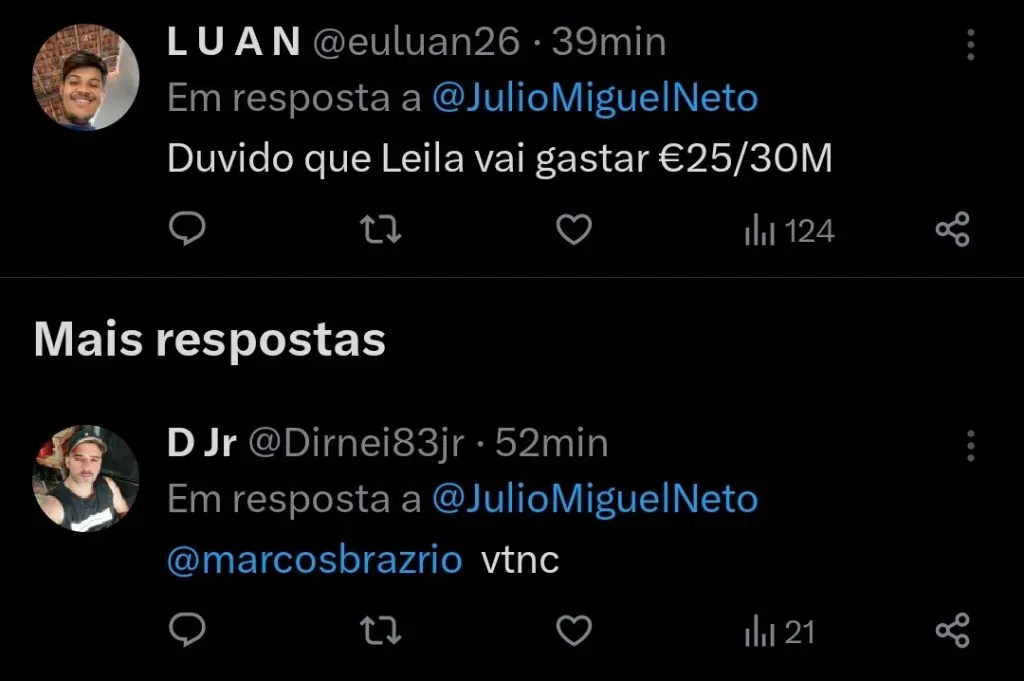Reply to LUAN's tweet

point(186,231)
